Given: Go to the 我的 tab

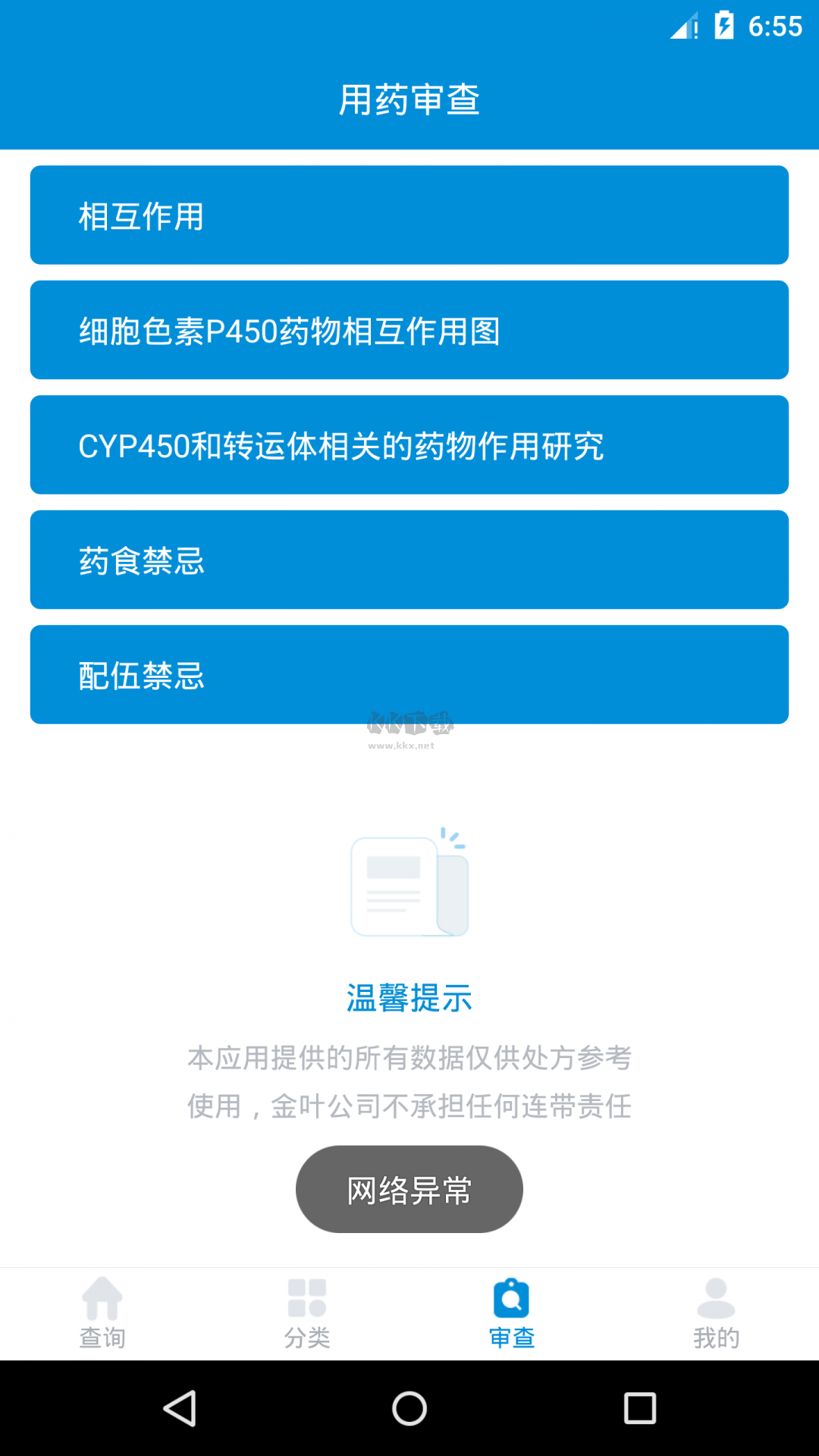Looking at the screenshot, I should 716,1313.
